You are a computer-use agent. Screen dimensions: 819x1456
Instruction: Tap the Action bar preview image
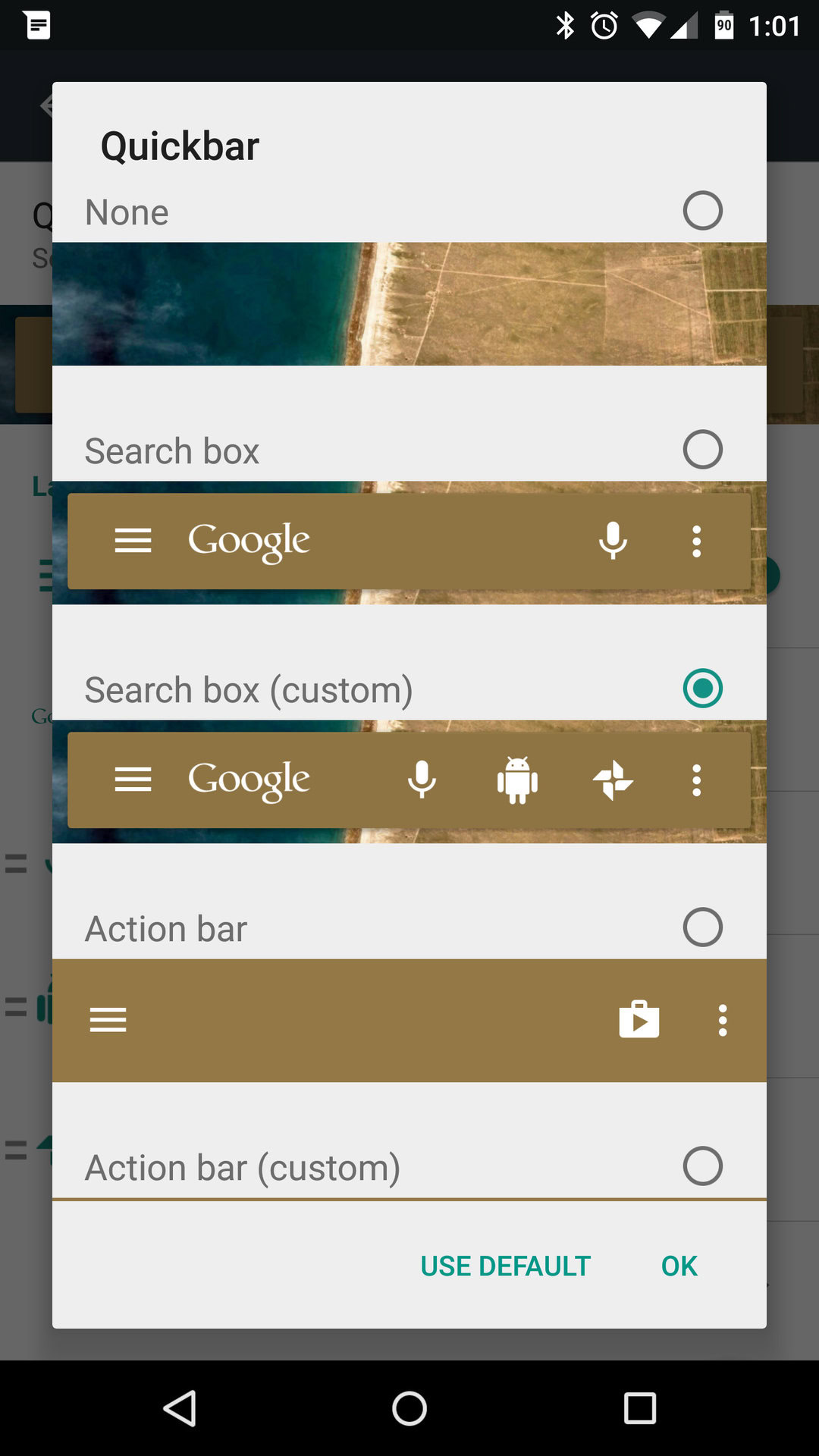(x=409, y=1020)
